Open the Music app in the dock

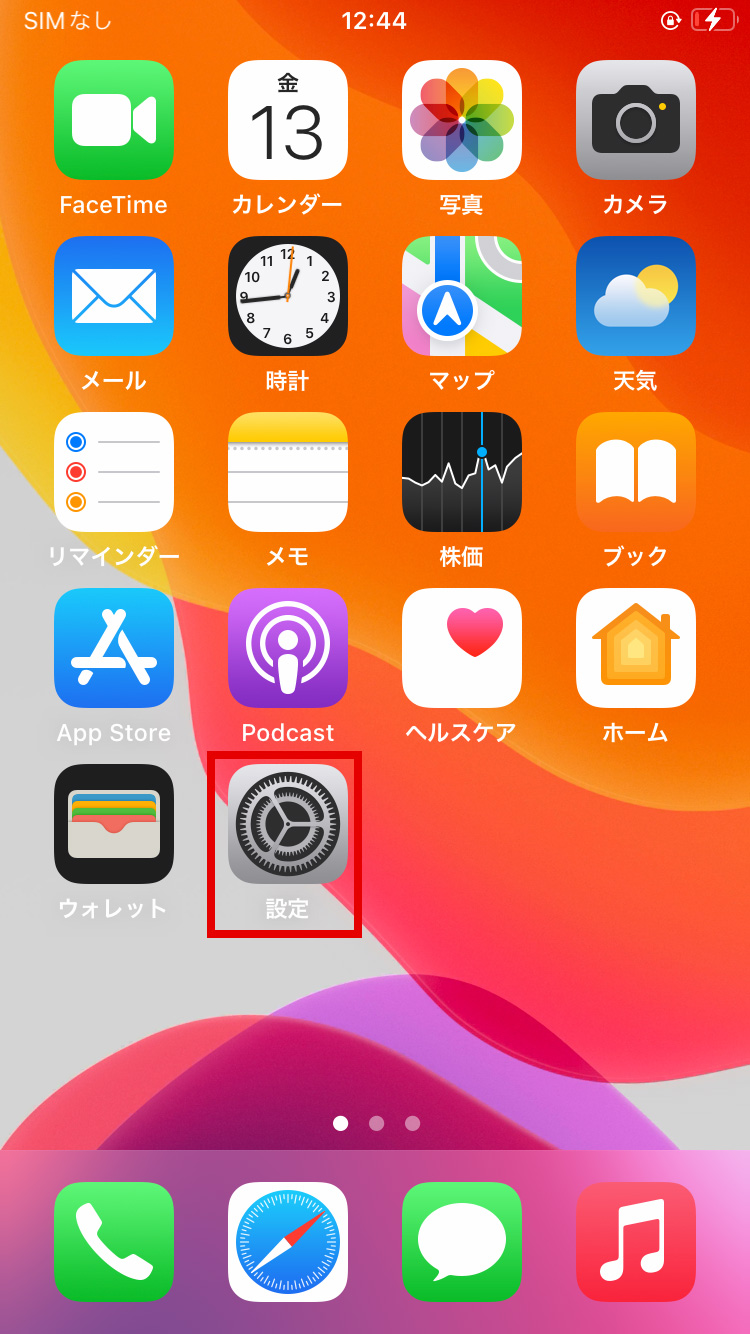point(636,1242)
